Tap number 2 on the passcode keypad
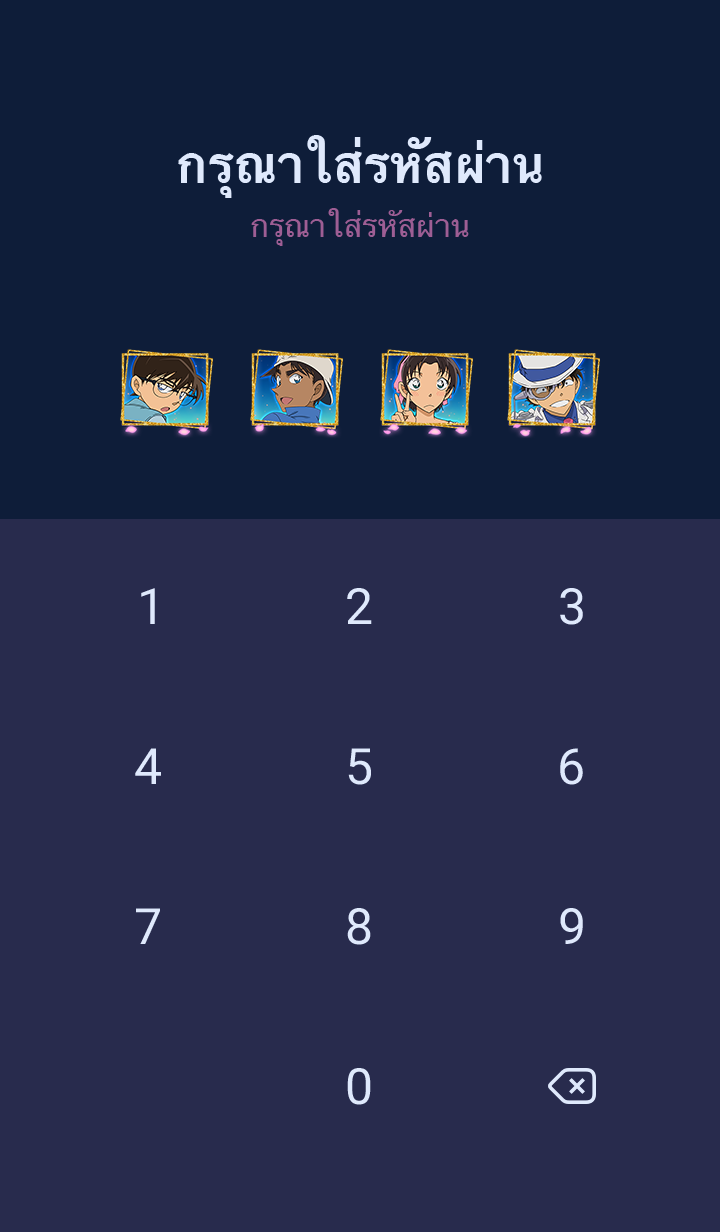Image resolution: width=720 pixels, height=1232 pixels. pyautogui.click(x=359, y=607)
